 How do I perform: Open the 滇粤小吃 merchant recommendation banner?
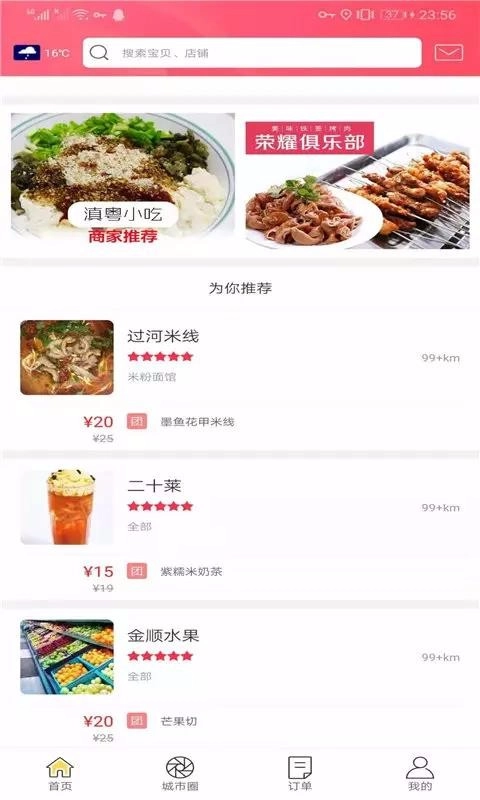point(123,177)
